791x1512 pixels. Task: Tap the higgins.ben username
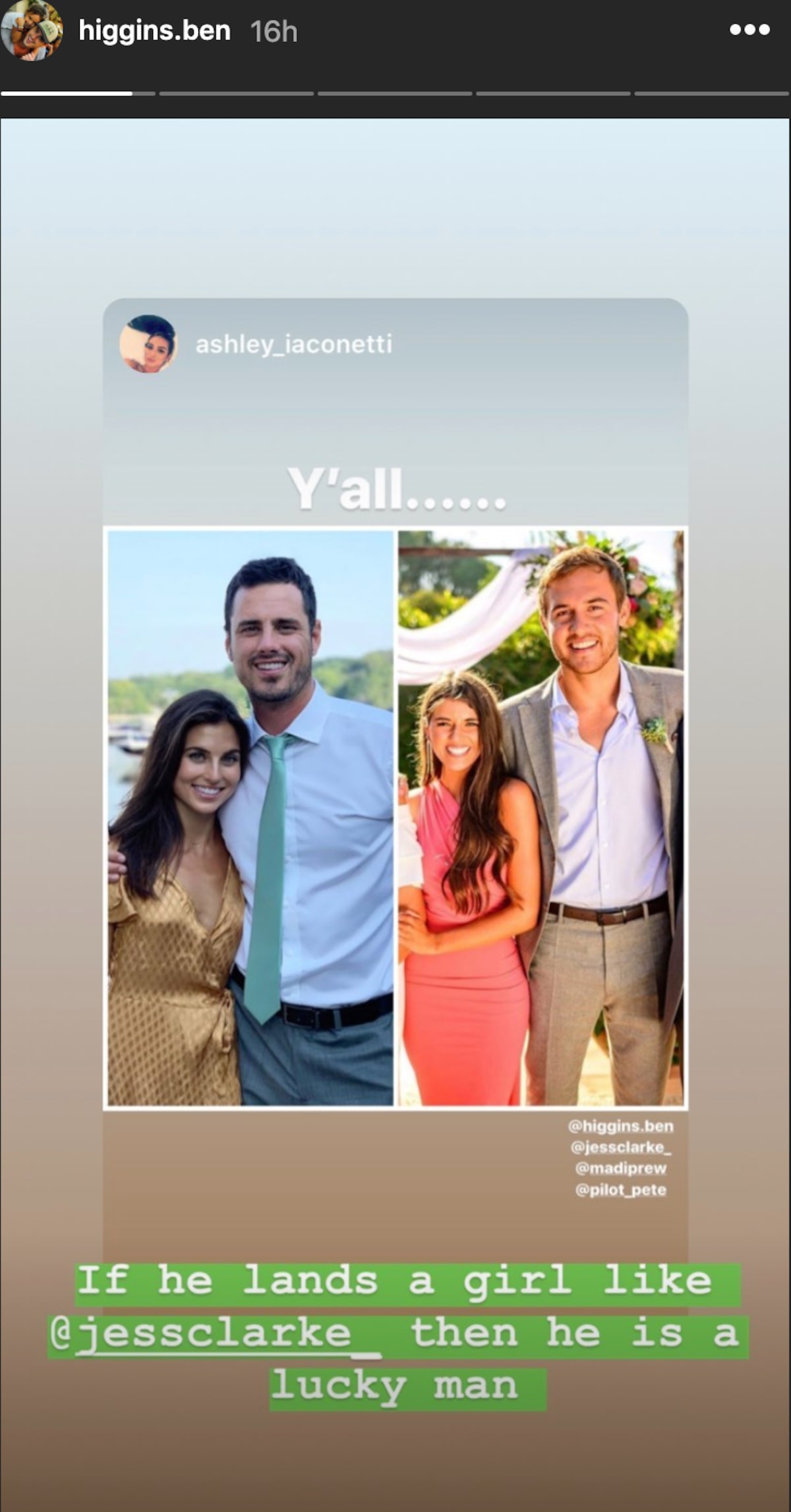click(154, 31)
